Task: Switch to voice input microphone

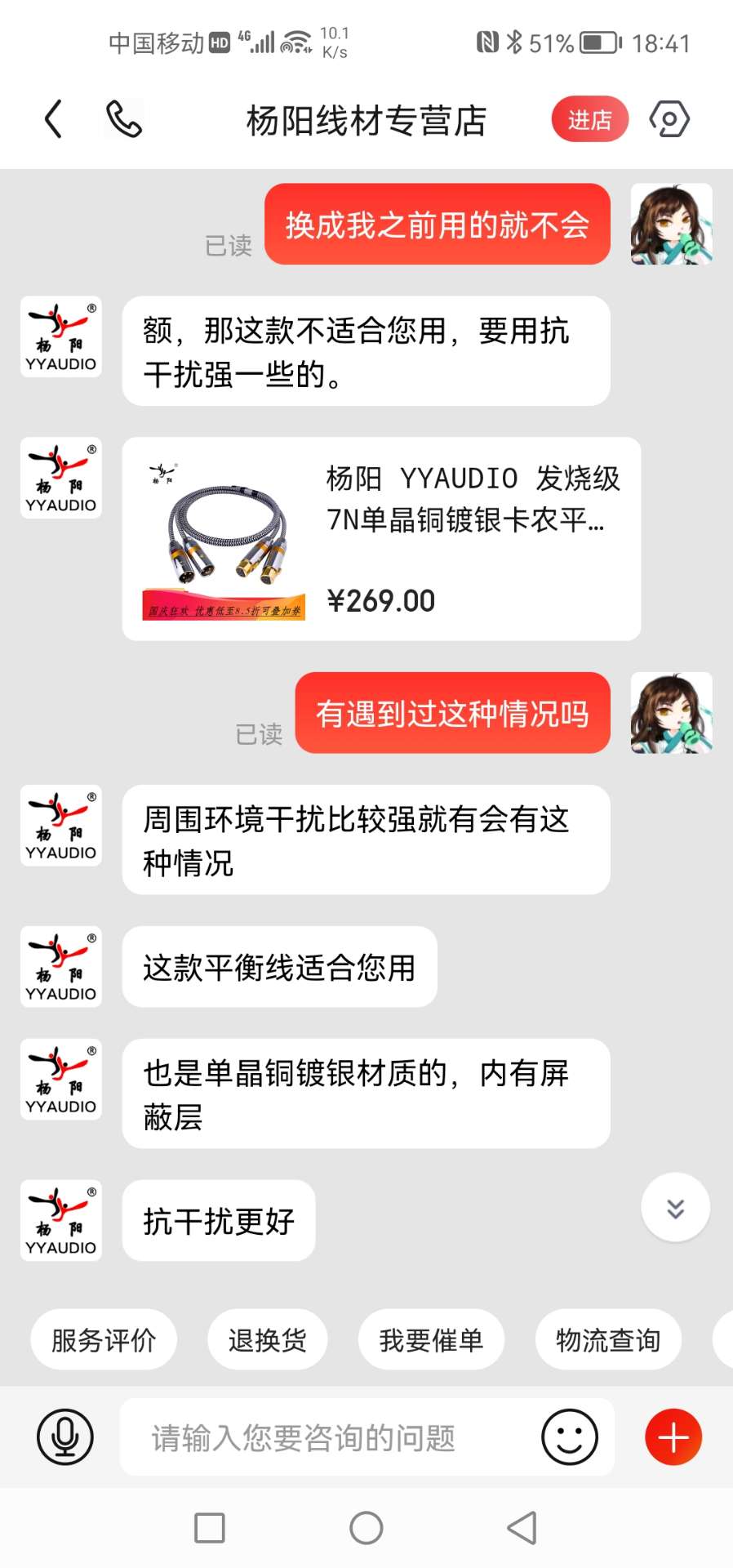Action: [65, 1437]
